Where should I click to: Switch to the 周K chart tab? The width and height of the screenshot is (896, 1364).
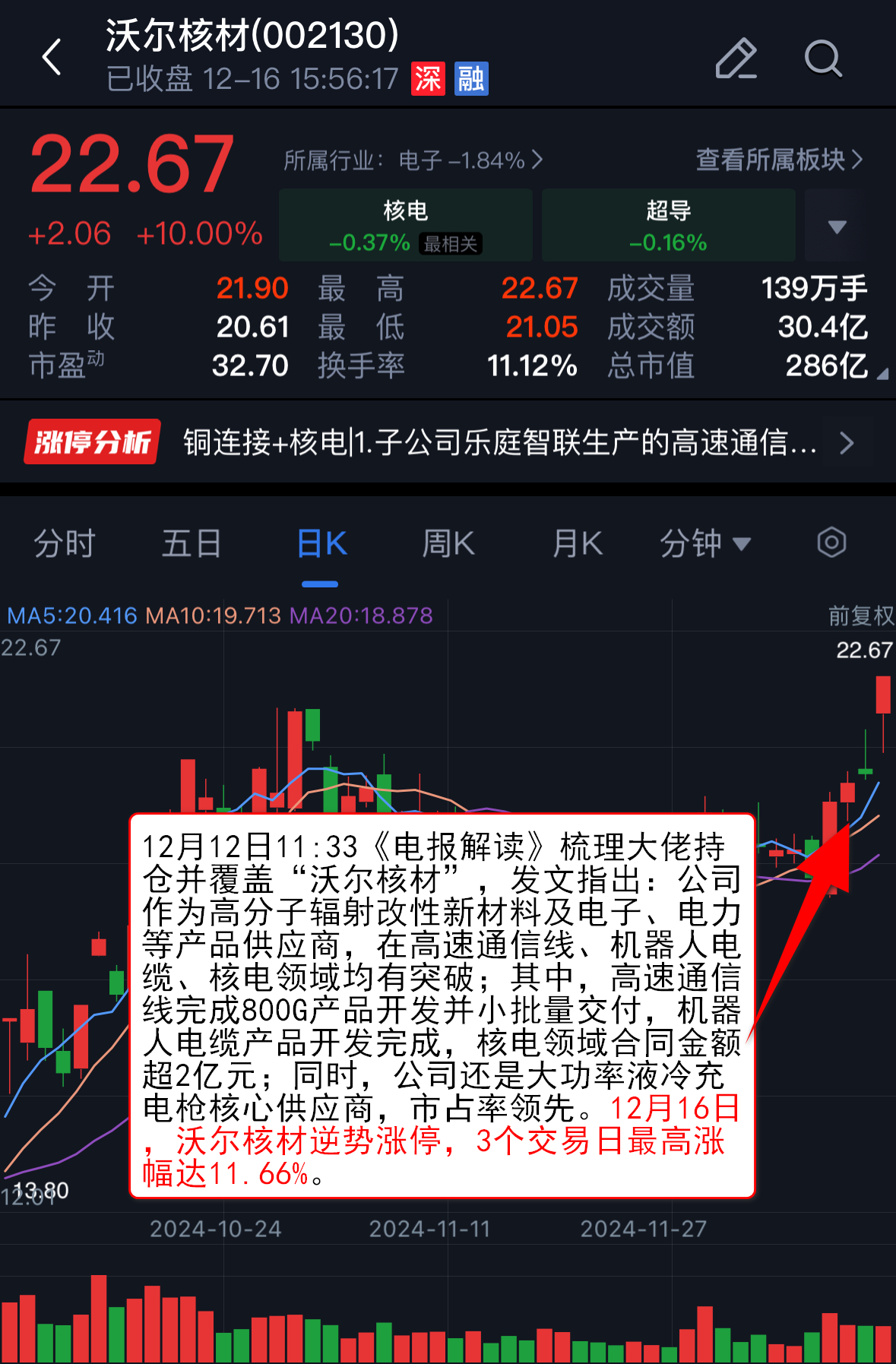point(448,544)
